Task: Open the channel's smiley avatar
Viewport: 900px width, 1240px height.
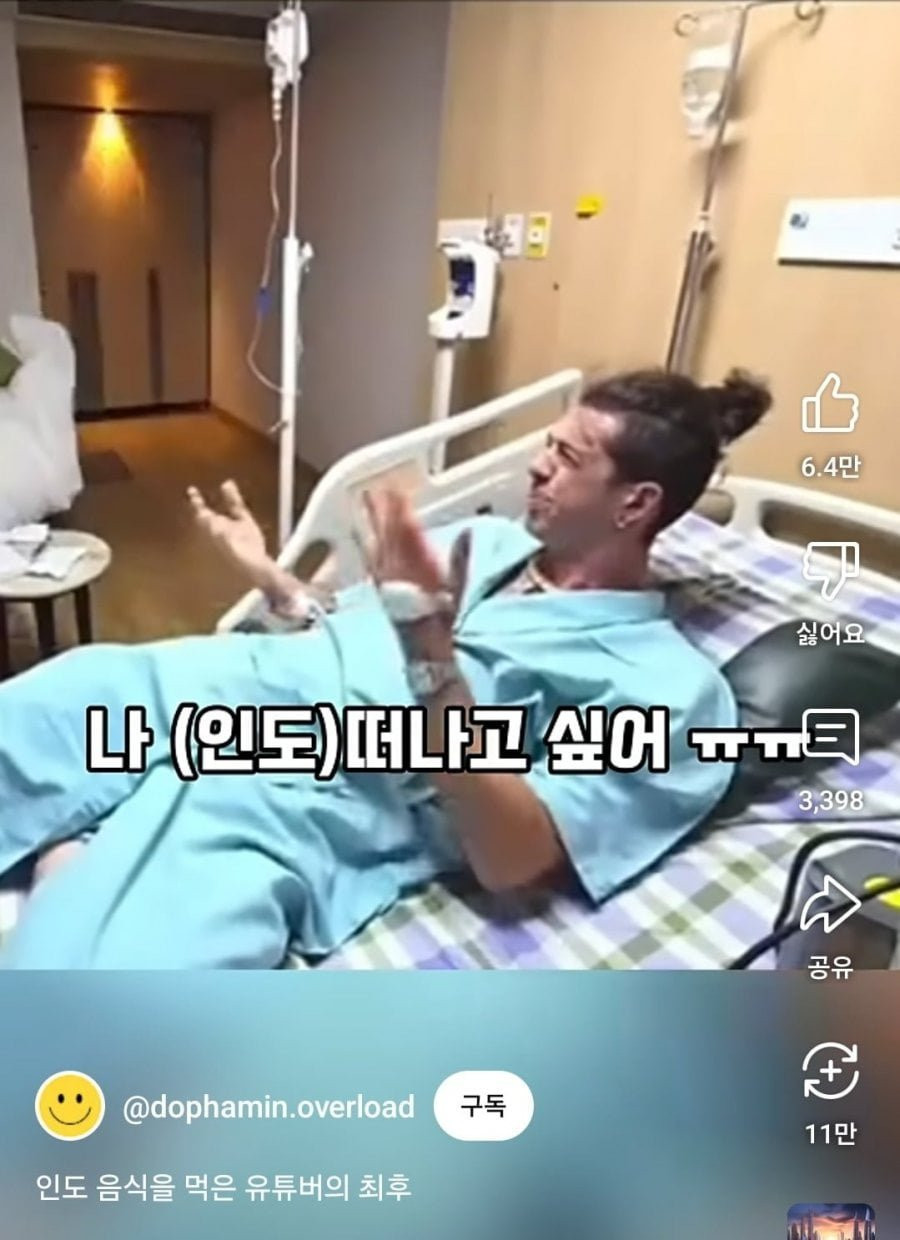Action: [70, 1106]
